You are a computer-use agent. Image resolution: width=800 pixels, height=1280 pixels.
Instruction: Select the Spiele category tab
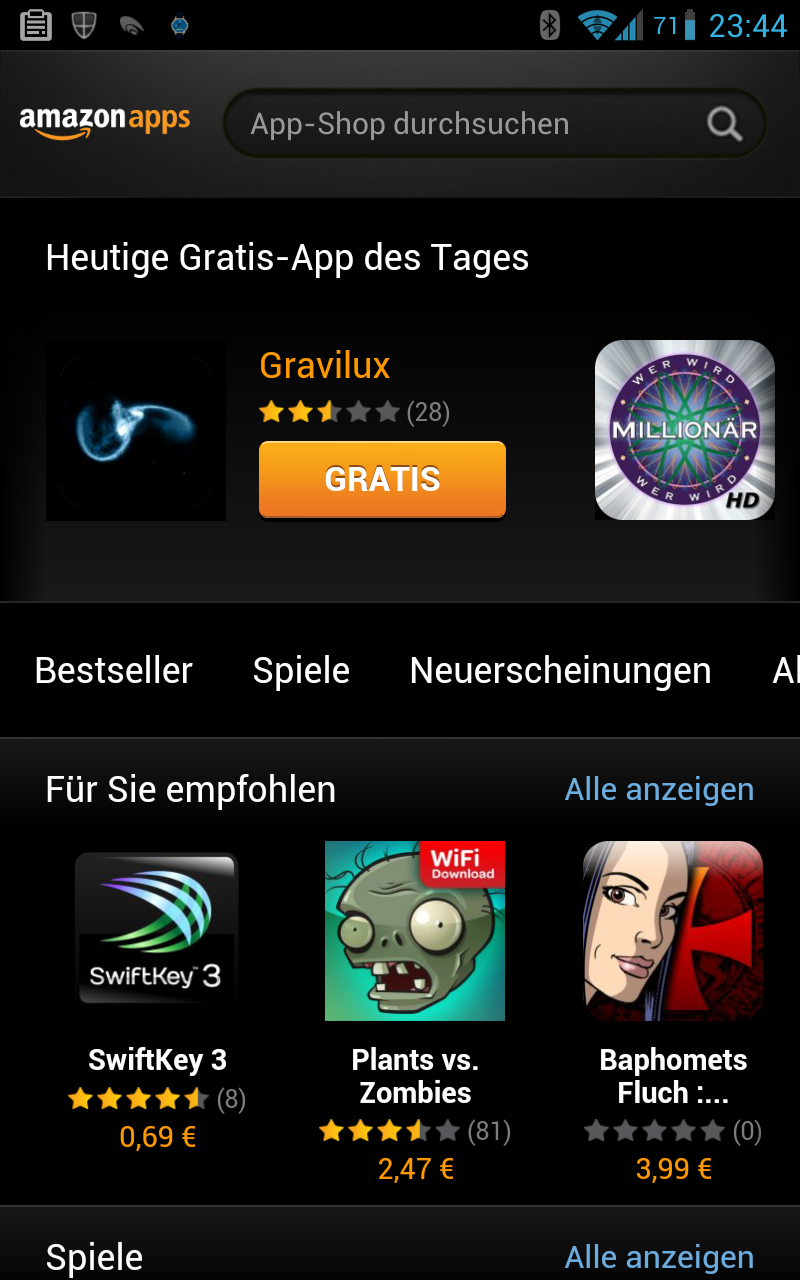[x=301, y=670]
